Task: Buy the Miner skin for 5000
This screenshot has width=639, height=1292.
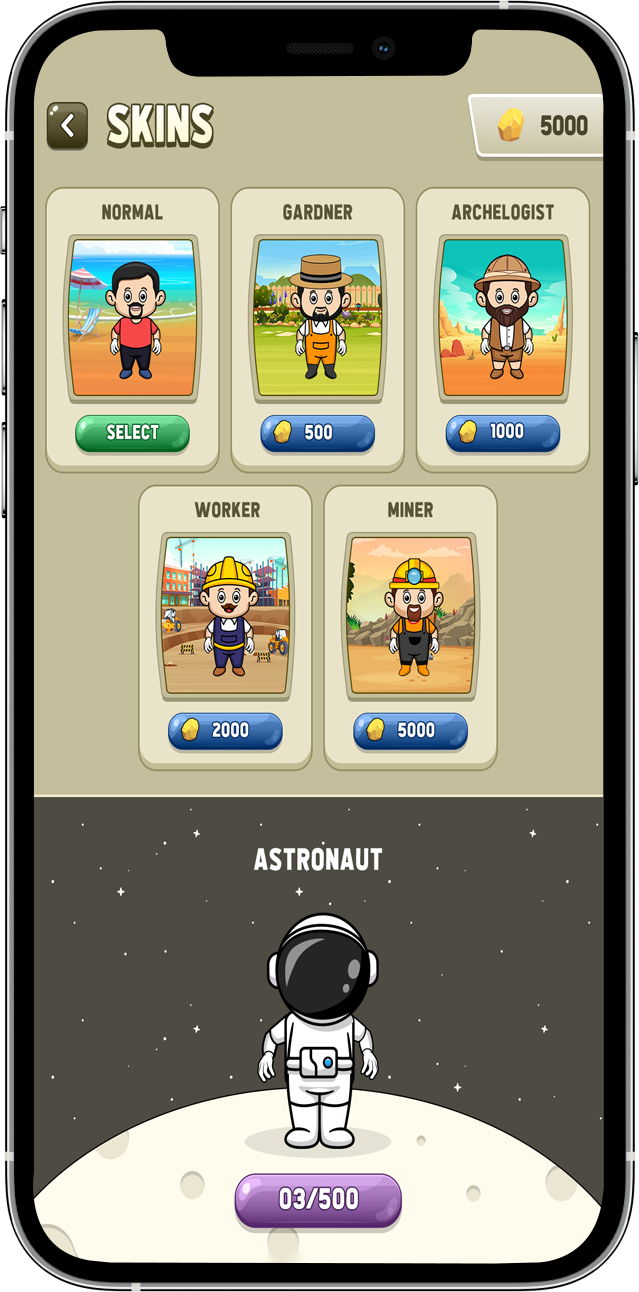Action: (x=410, y=730)
